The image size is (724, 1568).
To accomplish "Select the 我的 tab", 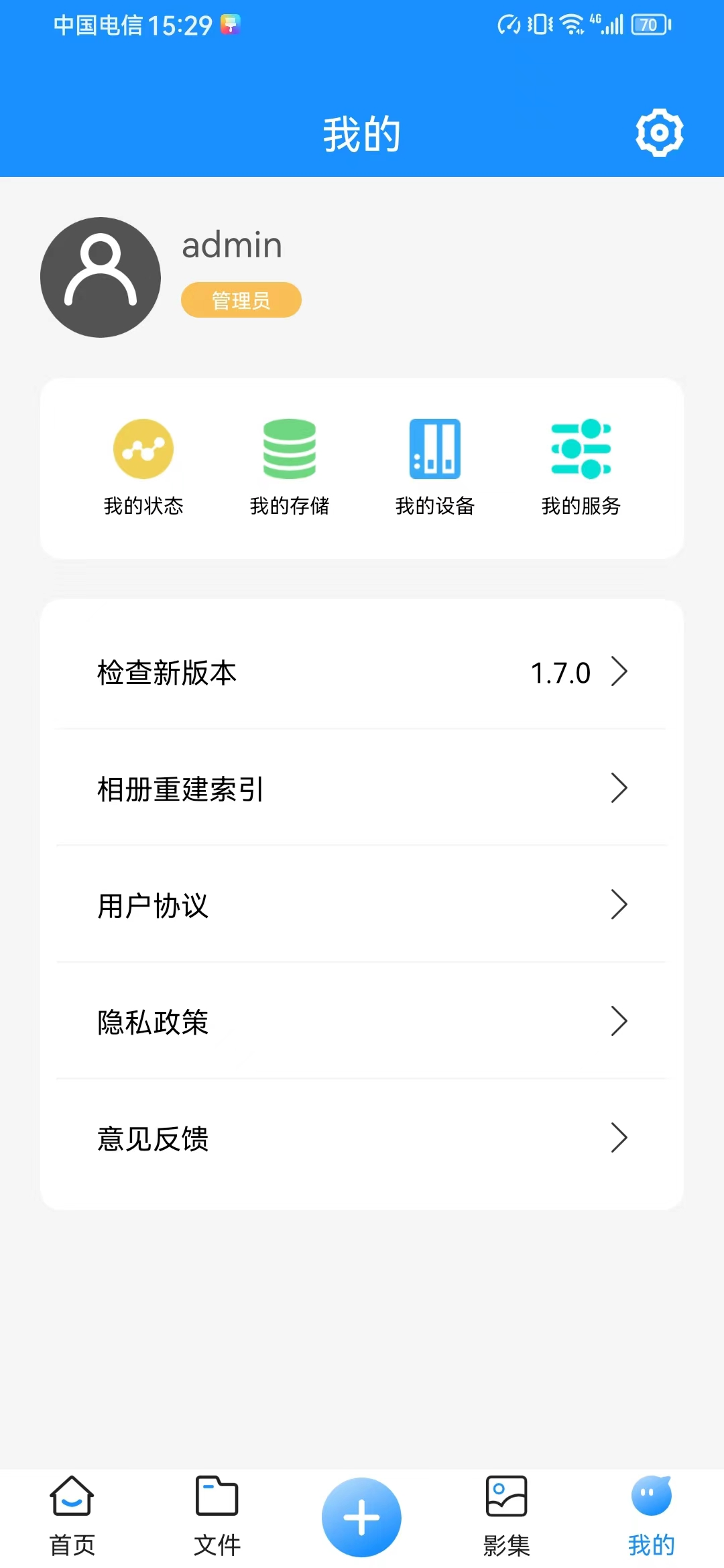I will pyautogui.click(x=652, y=1517).
